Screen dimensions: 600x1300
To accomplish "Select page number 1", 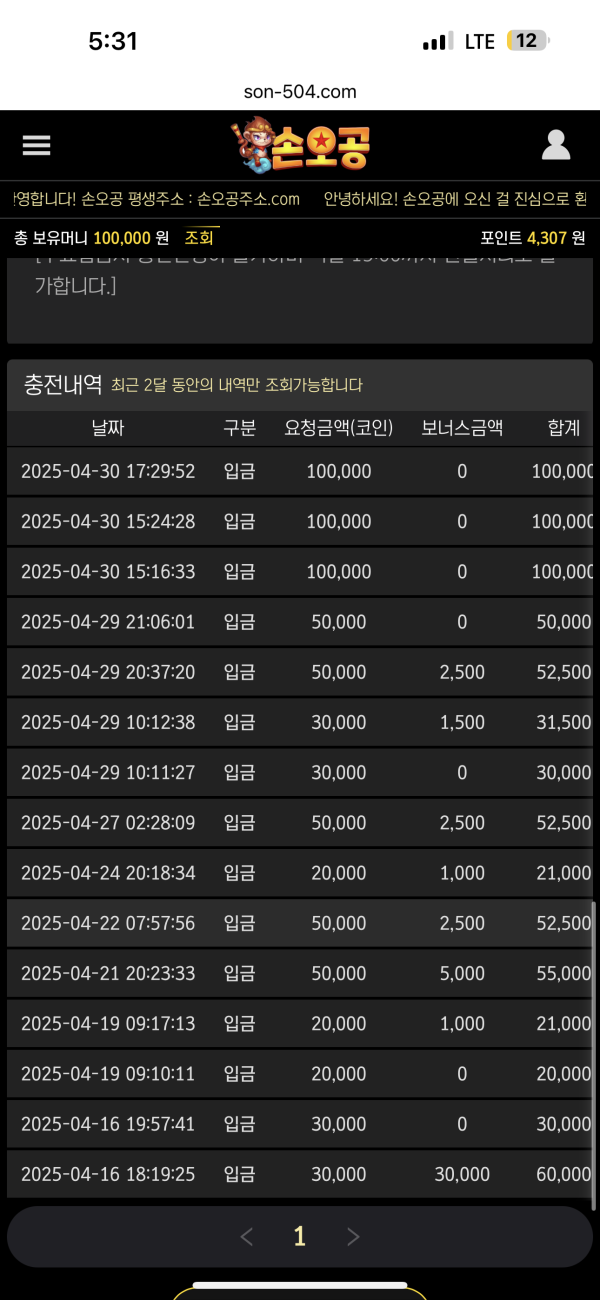I will pos(299,1237).
